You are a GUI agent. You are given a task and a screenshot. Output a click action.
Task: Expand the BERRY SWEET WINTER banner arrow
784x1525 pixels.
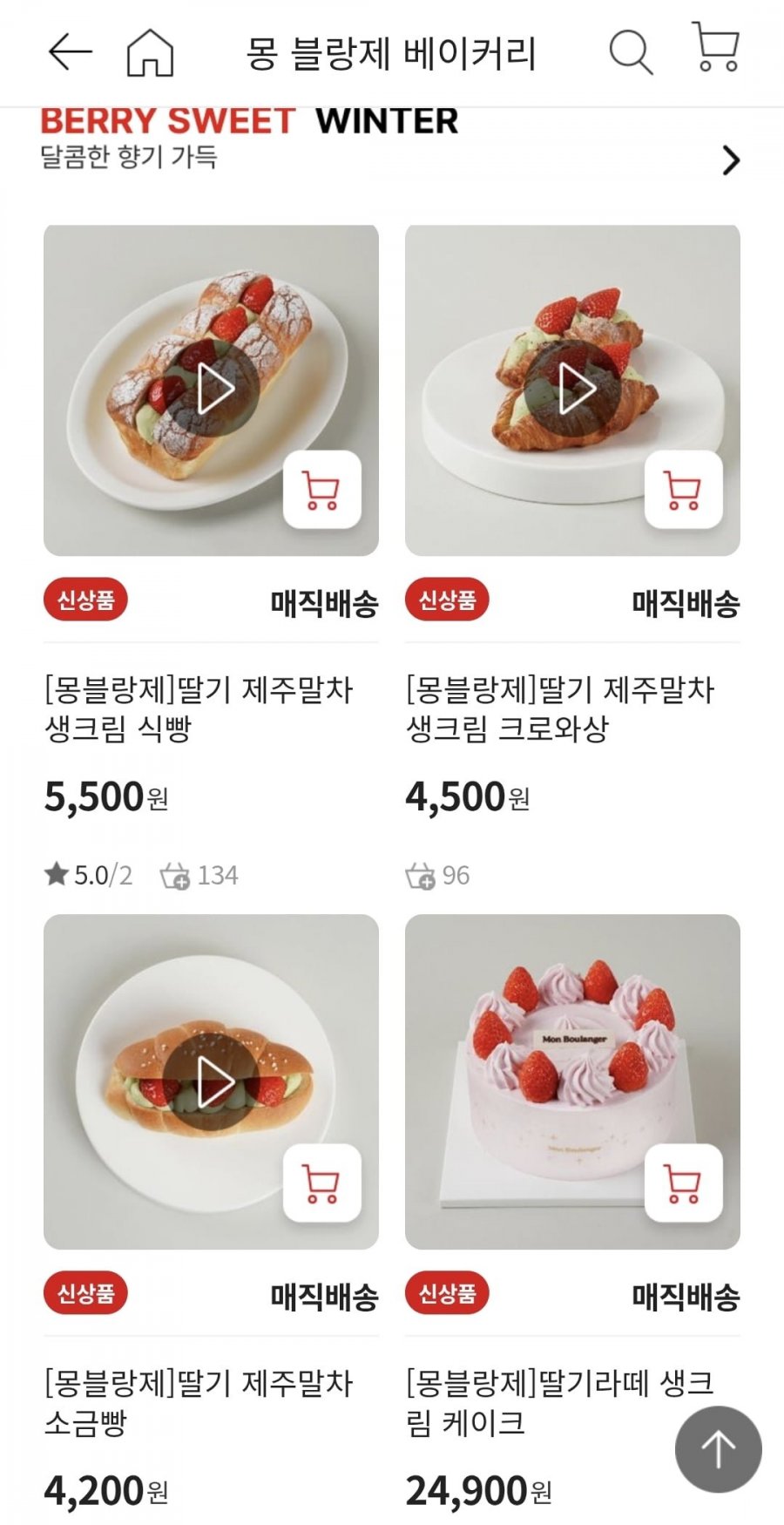pyautogui.click(x=731, y=160)
